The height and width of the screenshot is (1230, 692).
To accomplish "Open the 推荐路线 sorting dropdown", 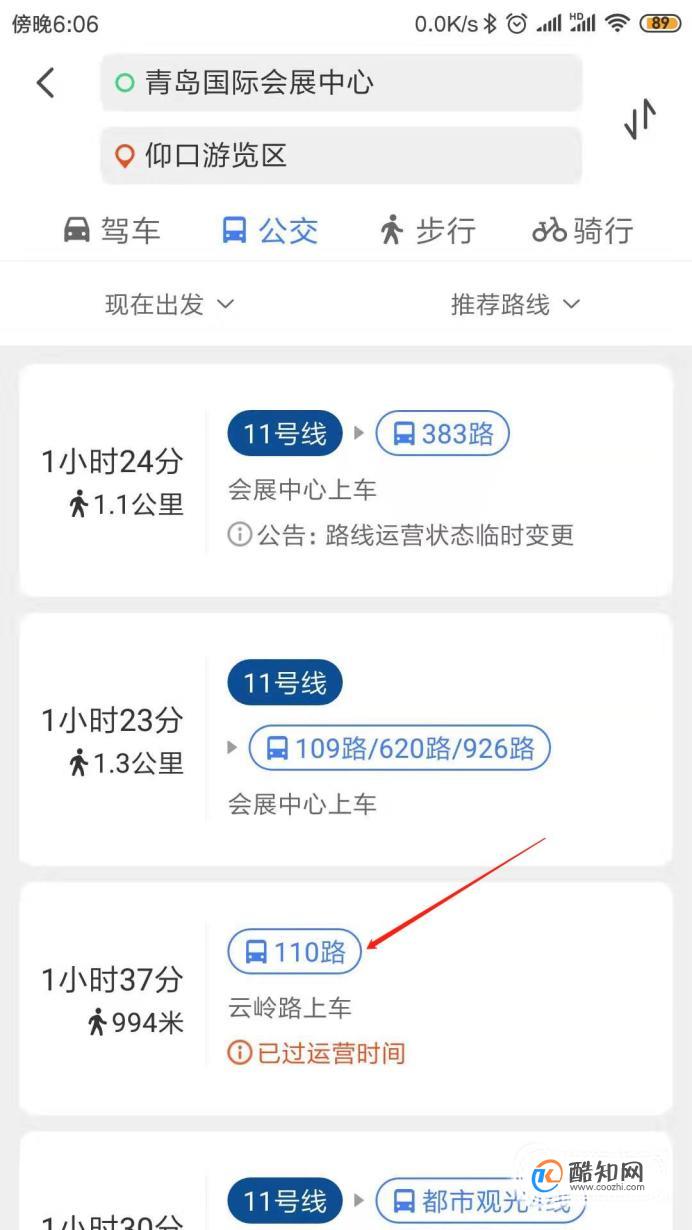I will click(x=515, y=304).
